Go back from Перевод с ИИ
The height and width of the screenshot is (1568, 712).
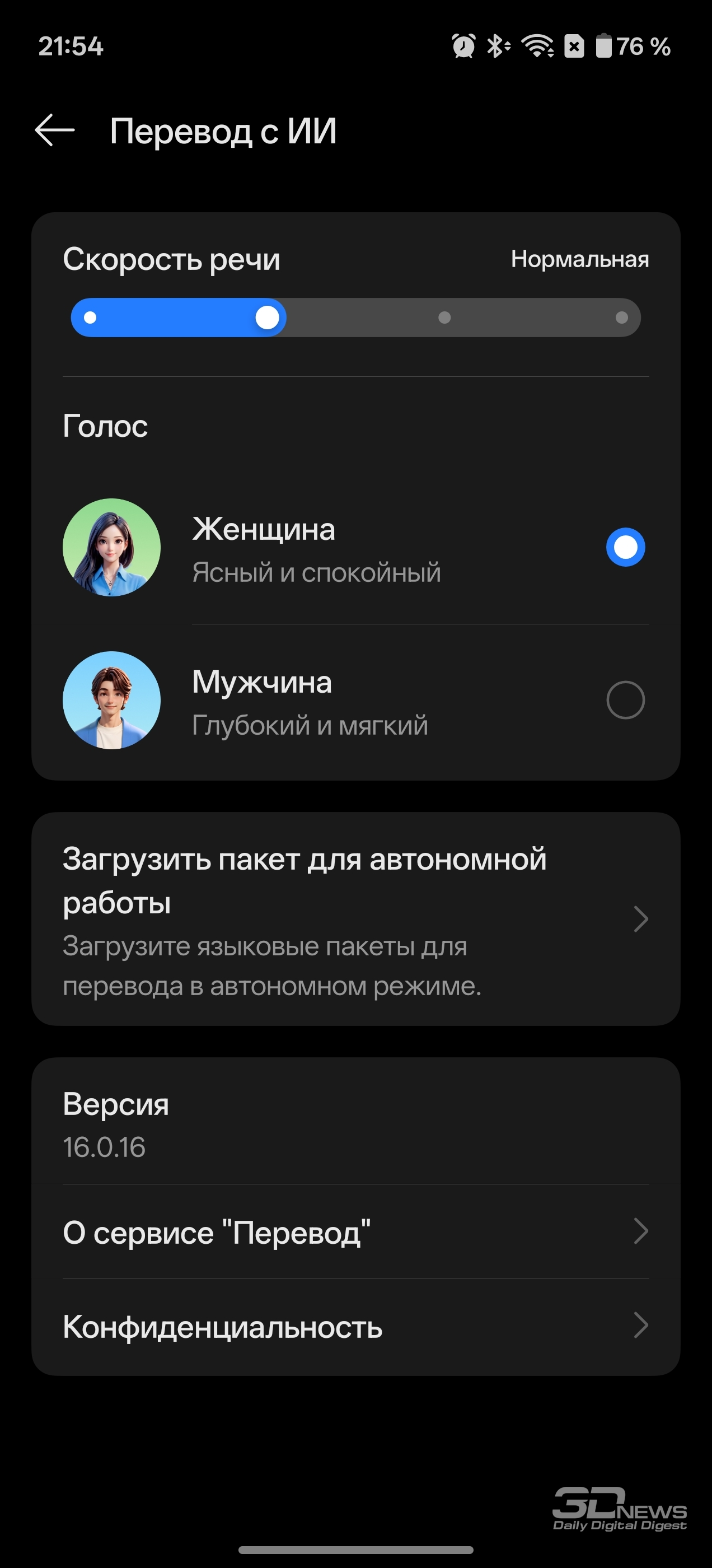(x=55, y=130)
